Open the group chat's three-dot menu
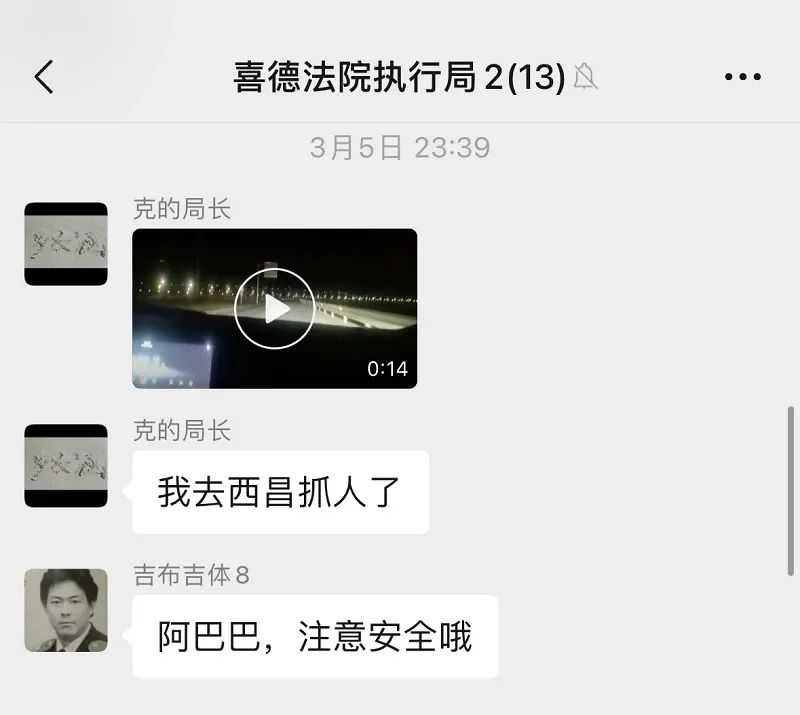 pyautogui.click(x=742, y=77)
